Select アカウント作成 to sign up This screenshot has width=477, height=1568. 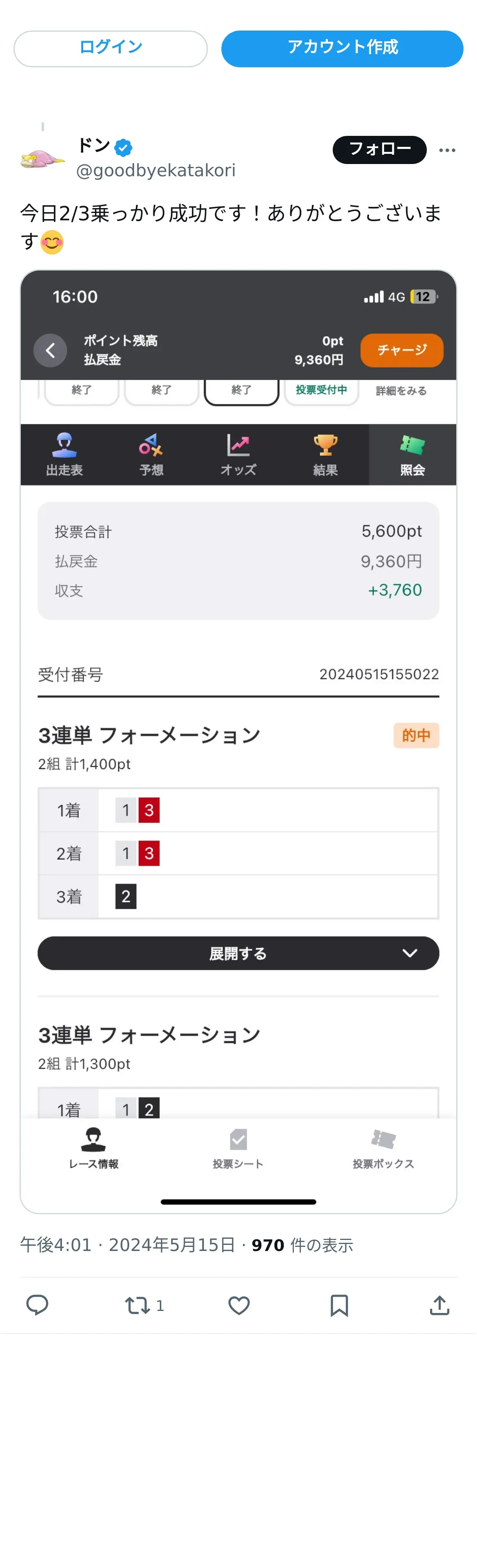pos(342,48)
